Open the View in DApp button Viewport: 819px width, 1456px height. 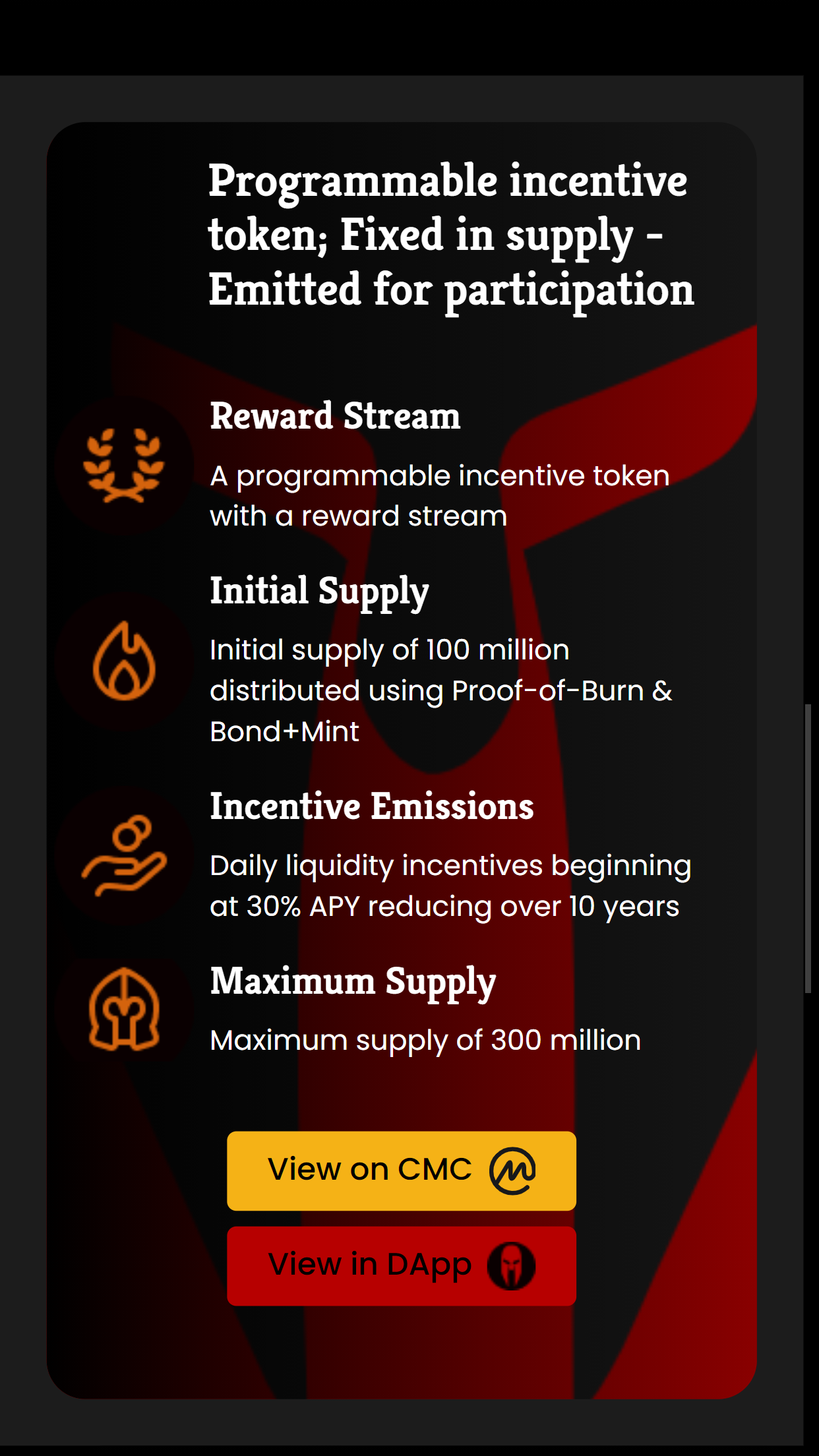coord(401,1265)
